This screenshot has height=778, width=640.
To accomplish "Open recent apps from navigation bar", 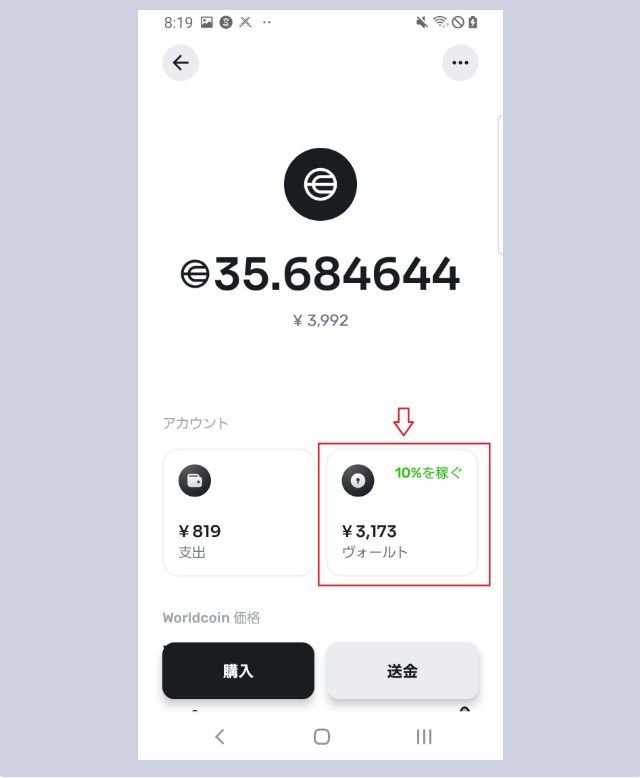I will (423, 737).
